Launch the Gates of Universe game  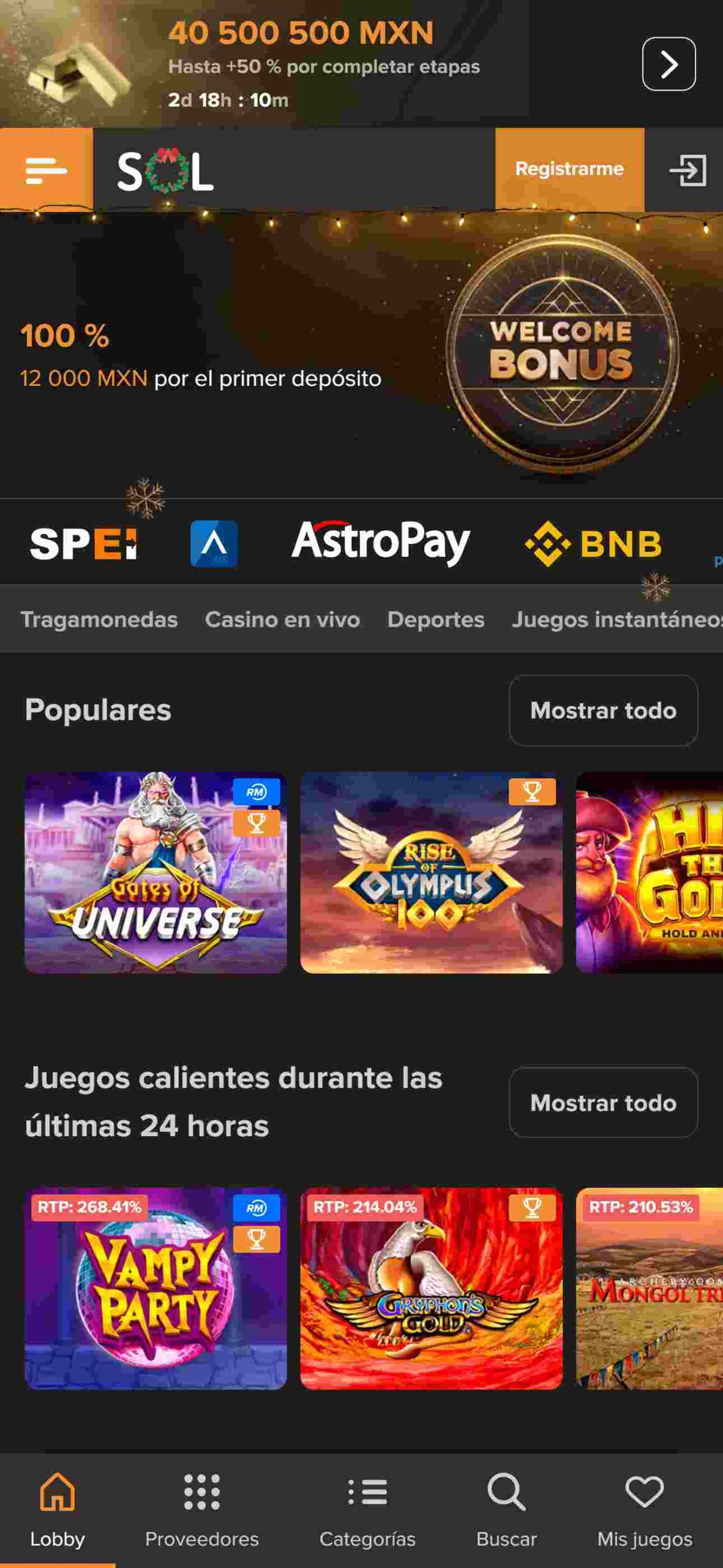click(155, 872)
